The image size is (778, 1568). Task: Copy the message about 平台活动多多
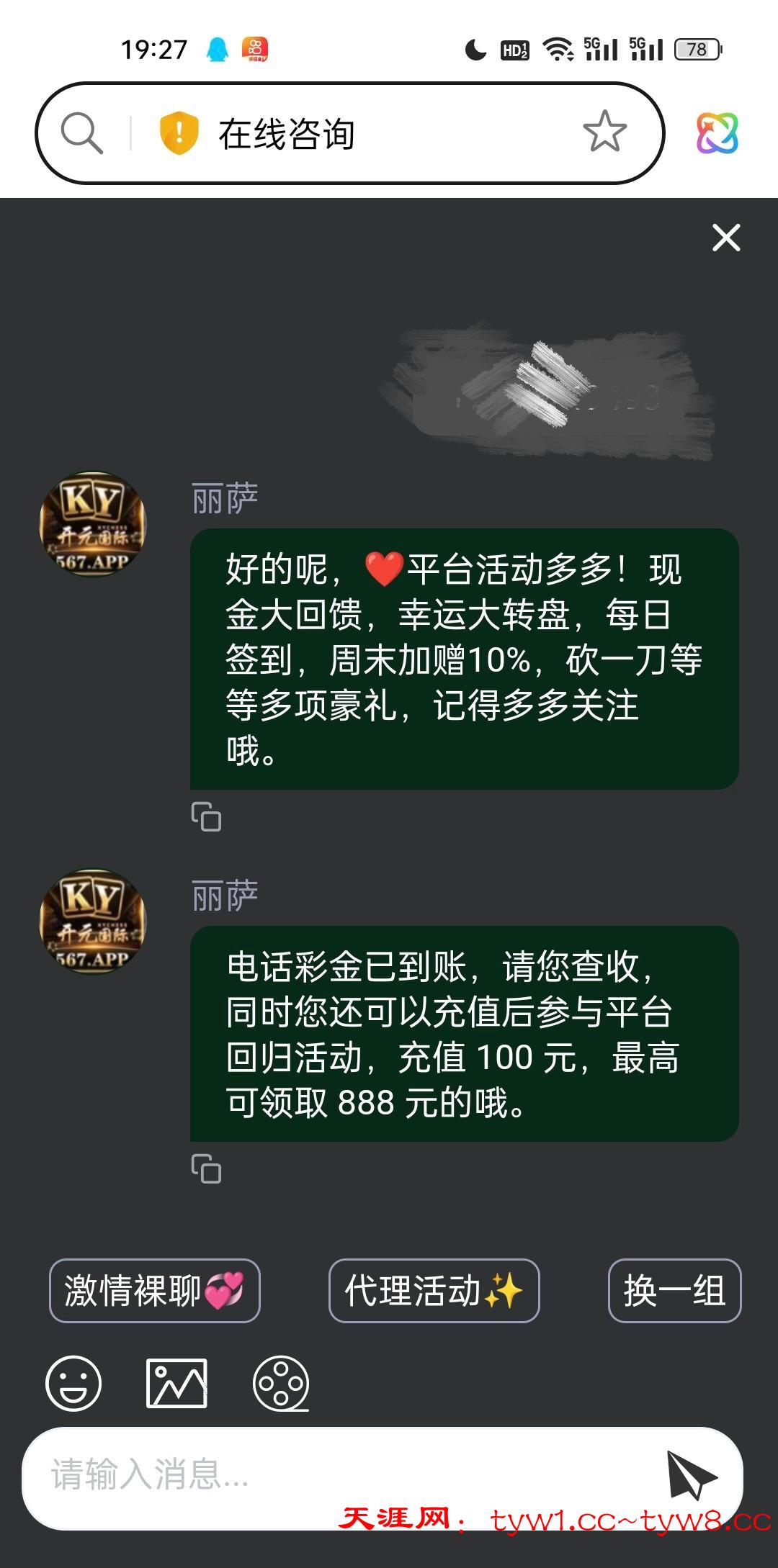coord(206,816)
